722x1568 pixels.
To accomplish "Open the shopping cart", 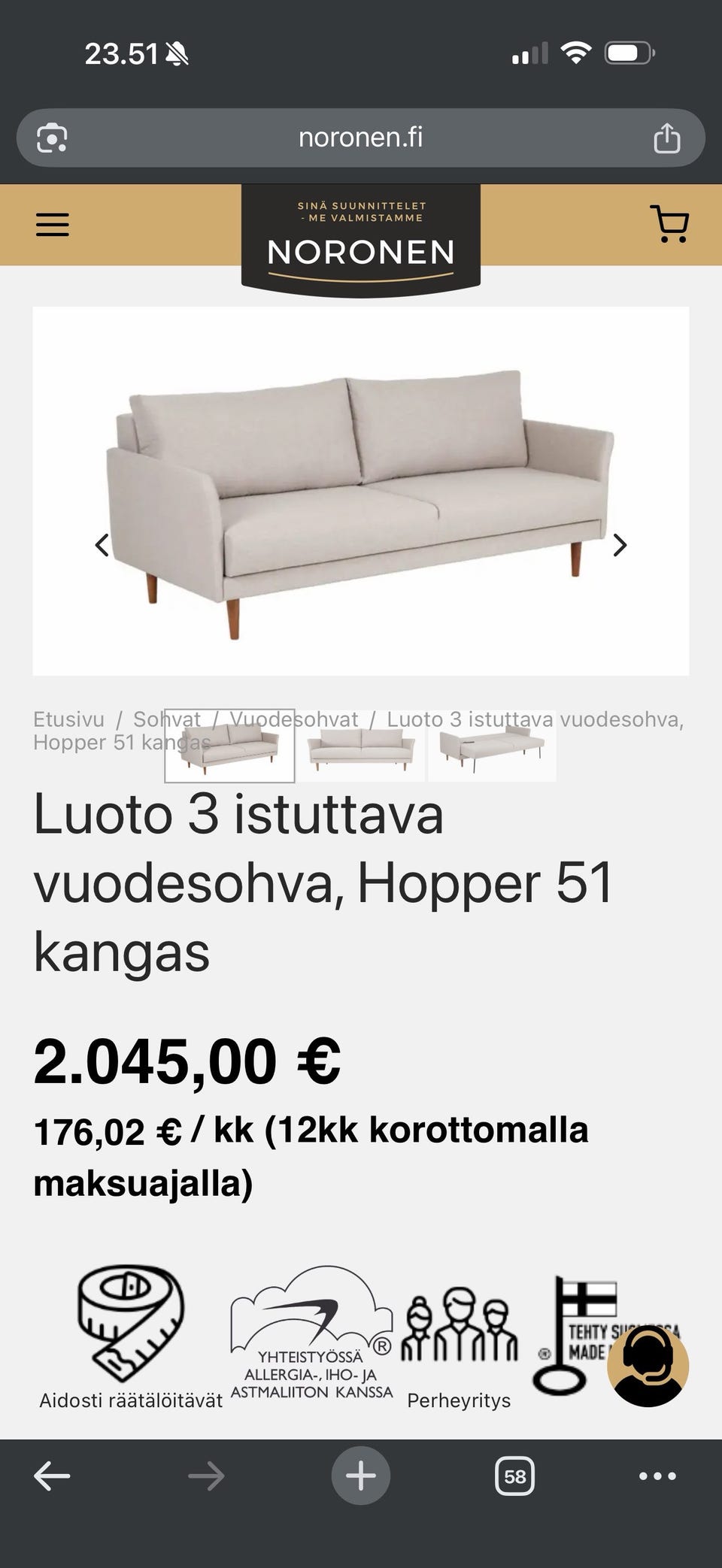I will 669,223.
